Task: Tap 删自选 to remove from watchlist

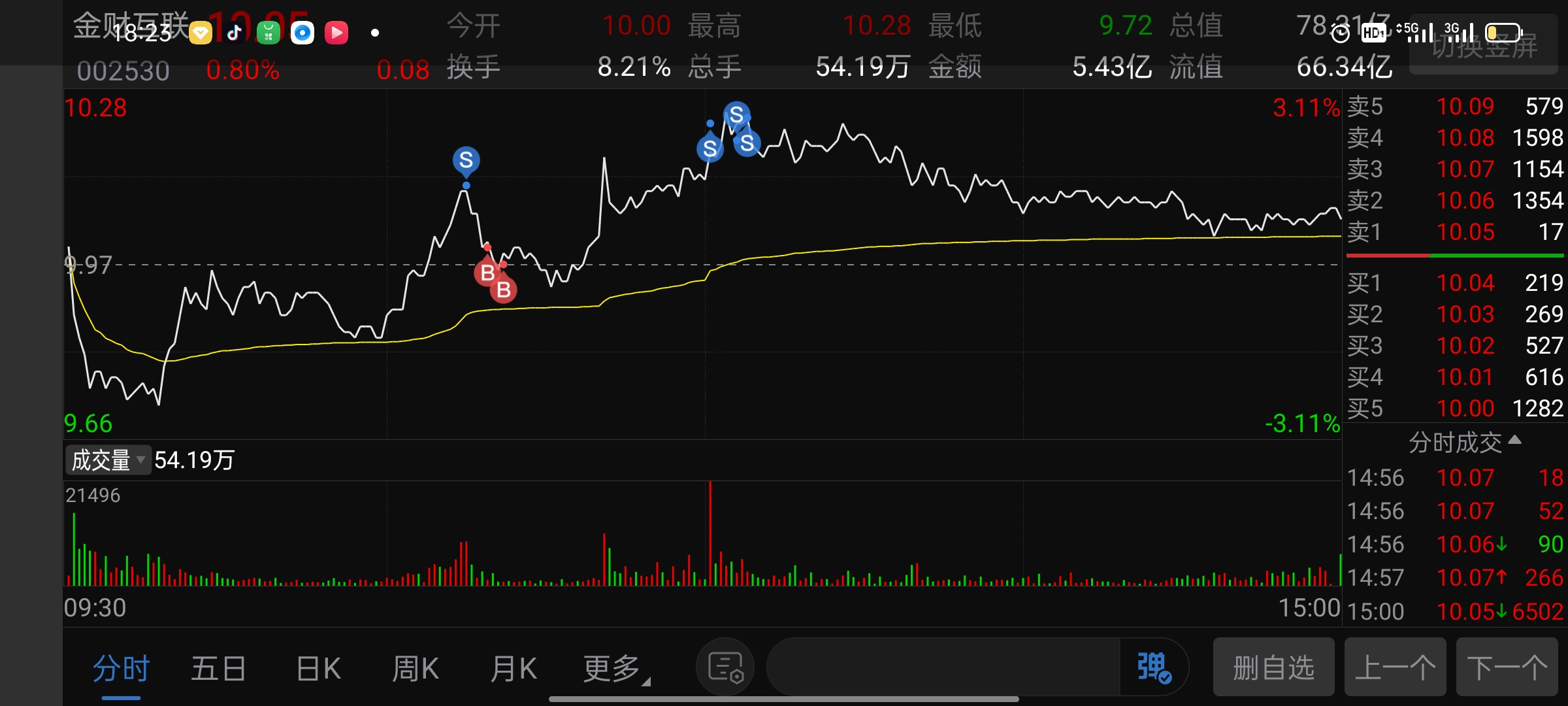Action: [x=1273, y=667]
